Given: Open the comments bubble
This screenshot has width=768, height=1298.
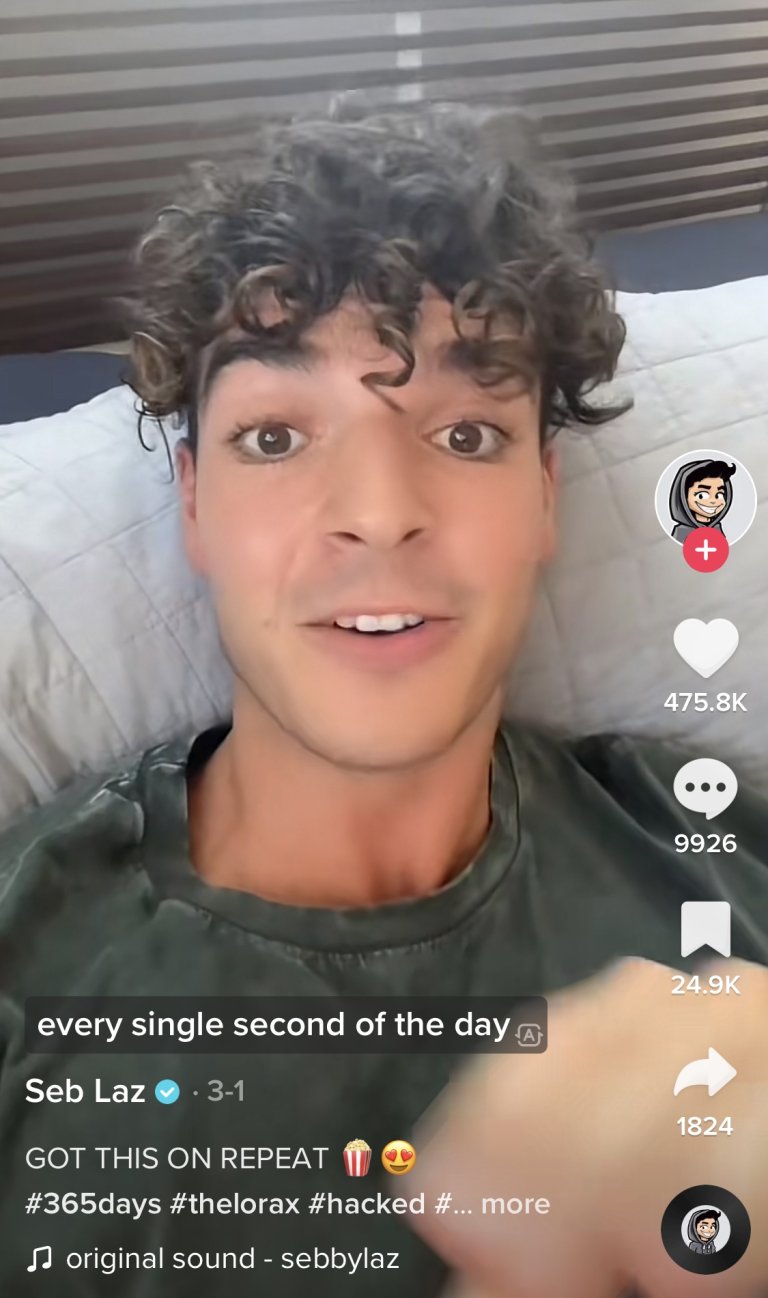Looking at the screenshot, I should [x=705, y=788].
